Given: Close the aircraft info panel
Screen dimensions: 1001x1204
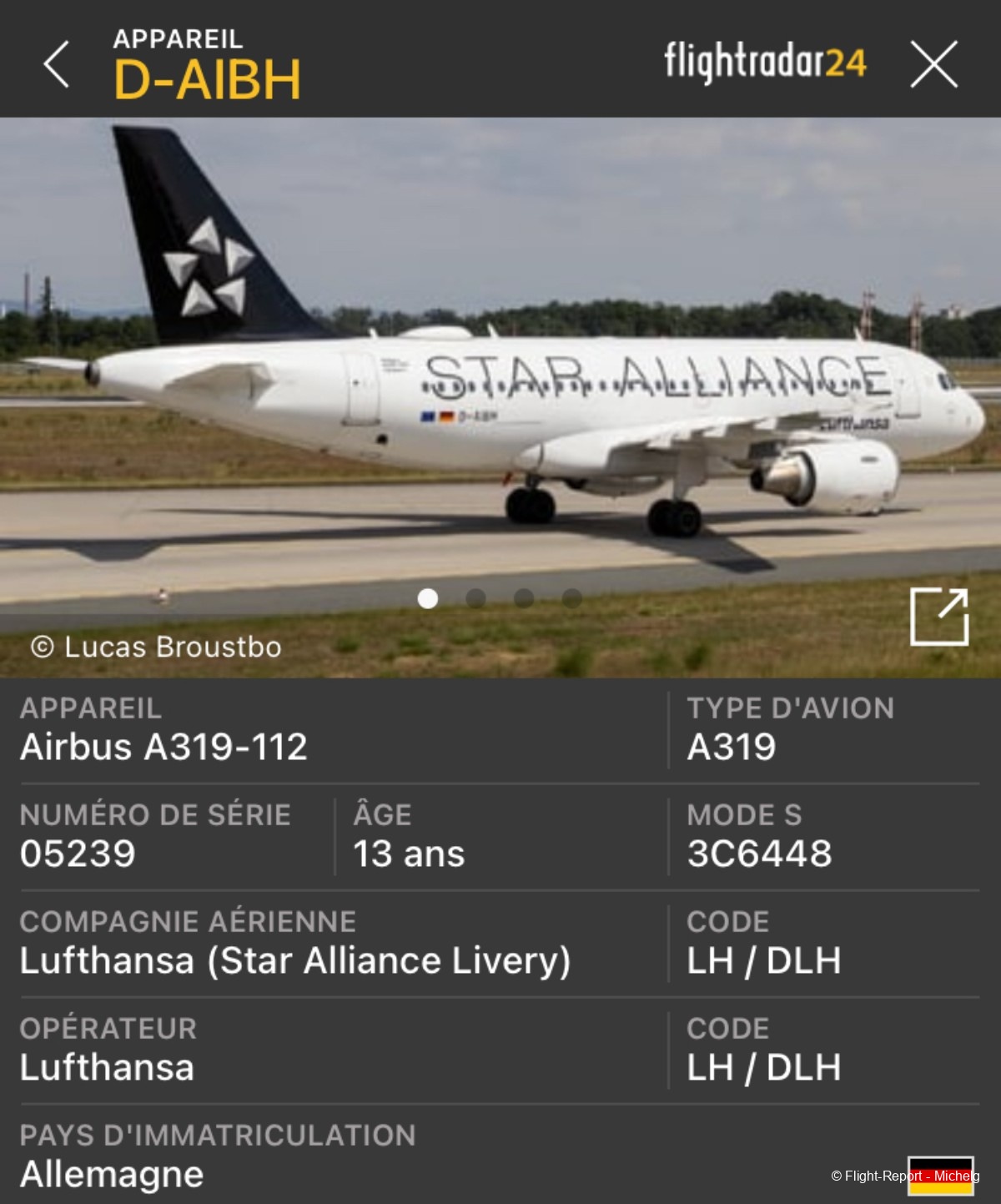Looking at the screenshot, I should (x=933, y=64).
